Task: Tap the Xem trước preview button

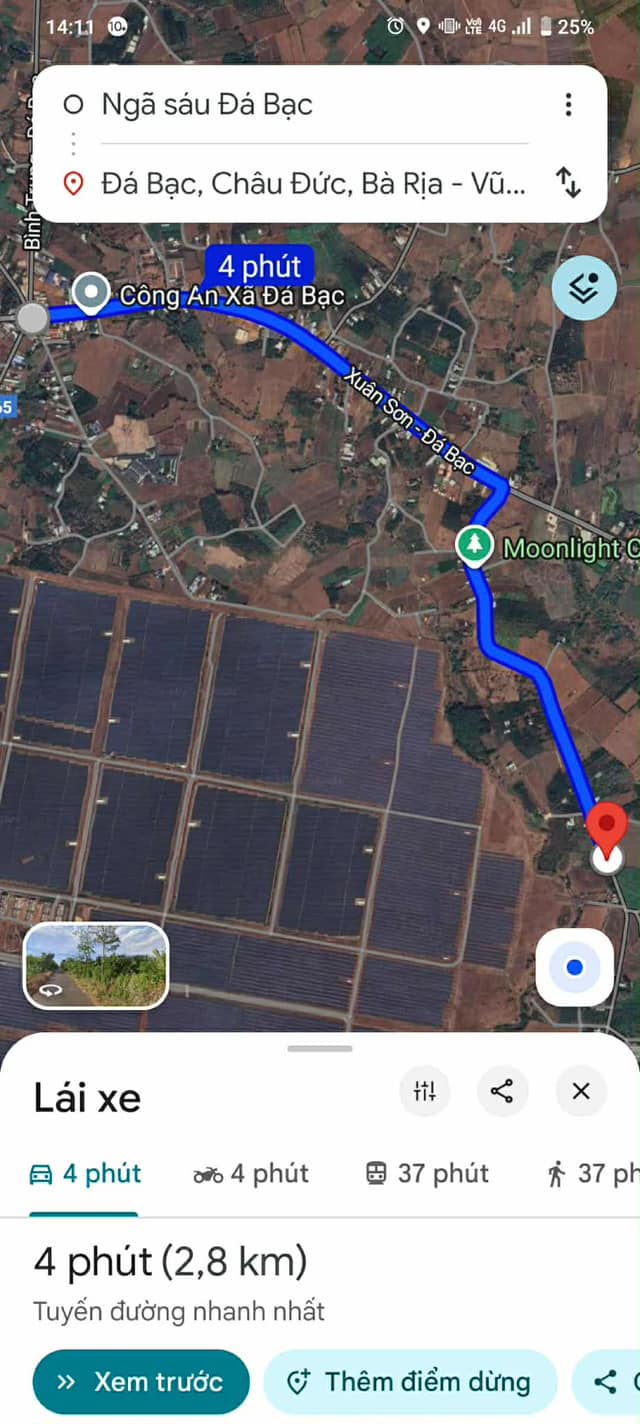Action: (140, 1382)
